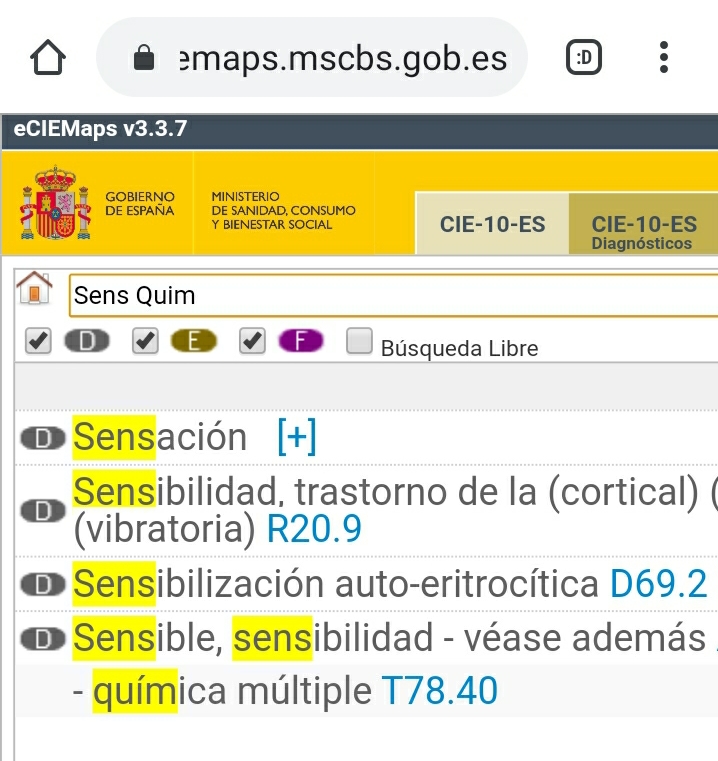Uncheck the D filter checkbox
The height and width of the screenshot is (761, 718).
[38, 342]
